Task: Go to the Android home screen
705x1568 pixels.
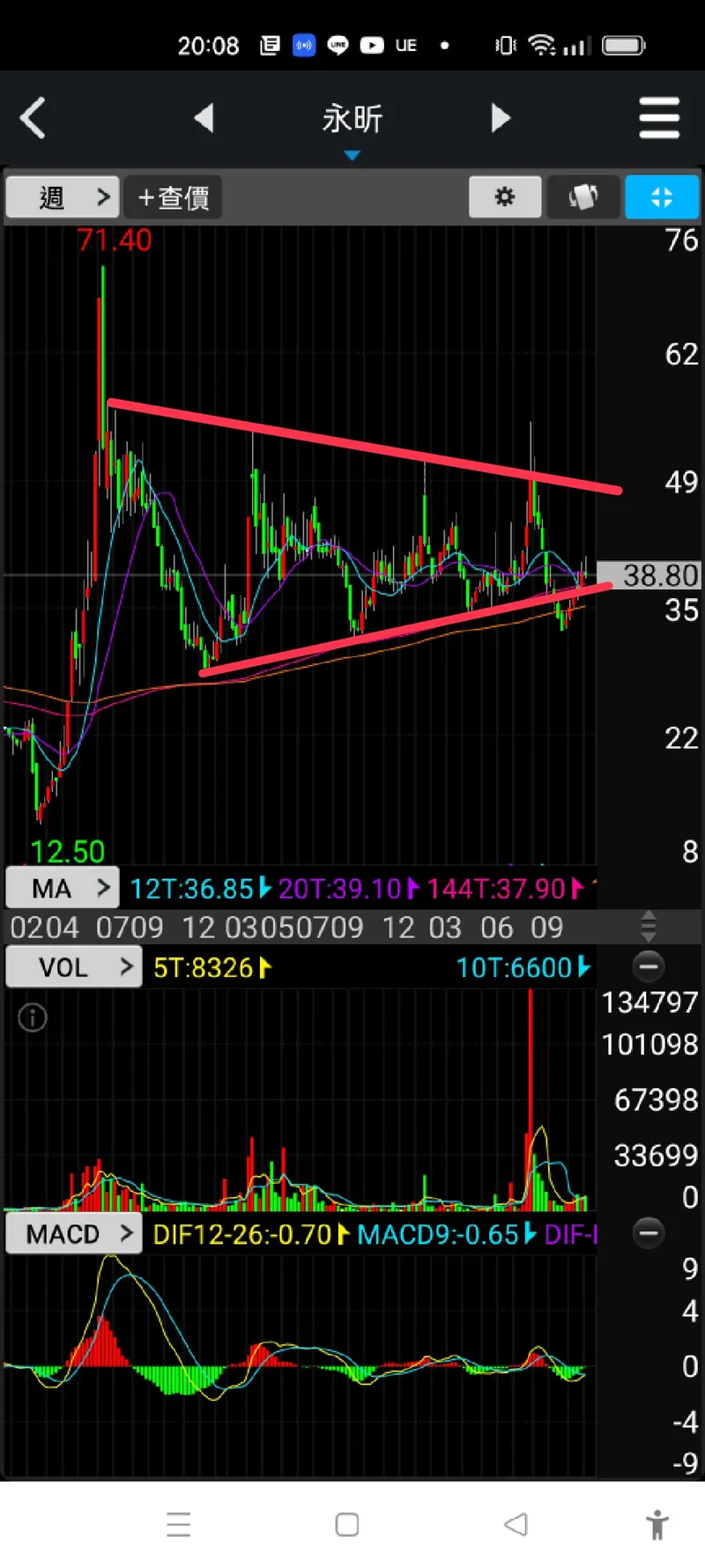Action: [x=347, y=1524]
